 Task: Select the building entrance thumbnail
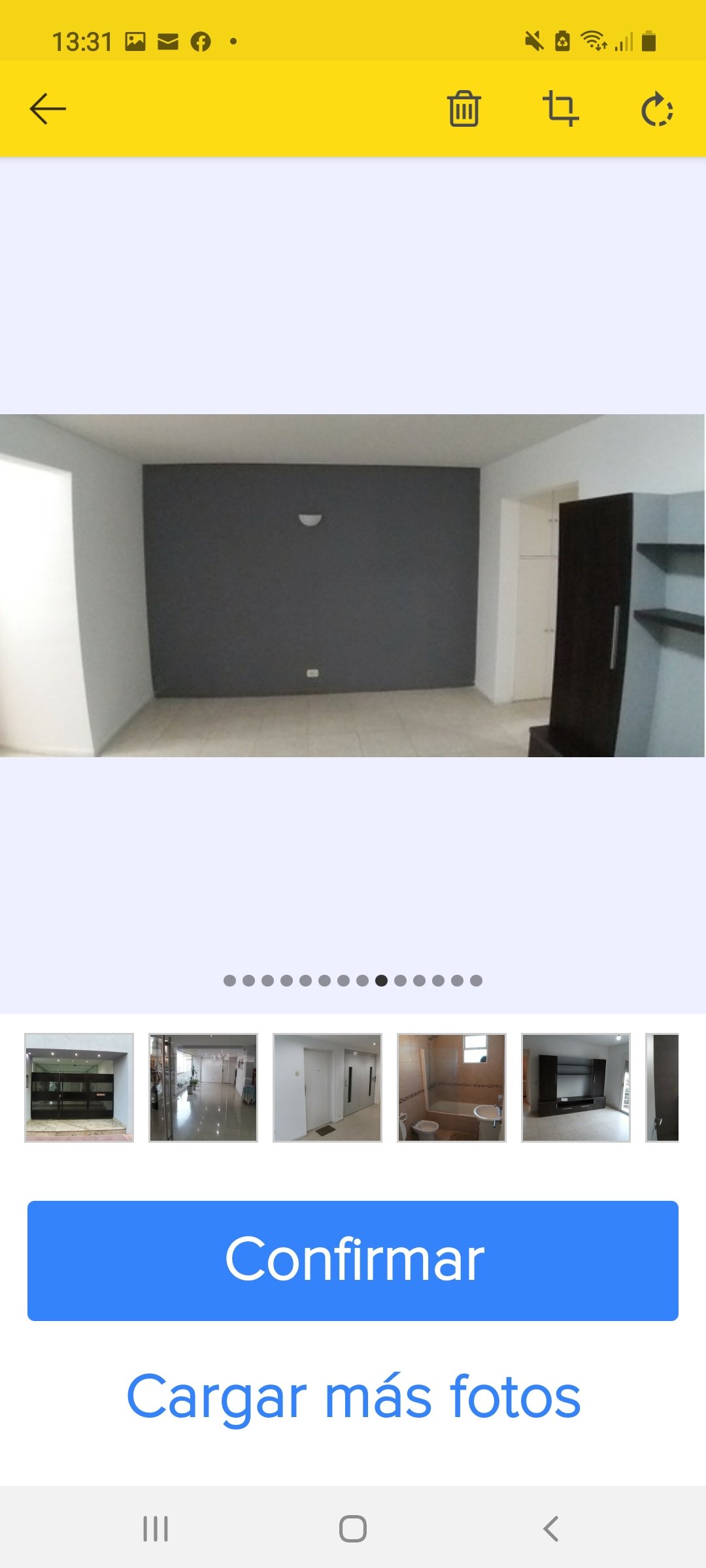click(x=79, y=1088)
